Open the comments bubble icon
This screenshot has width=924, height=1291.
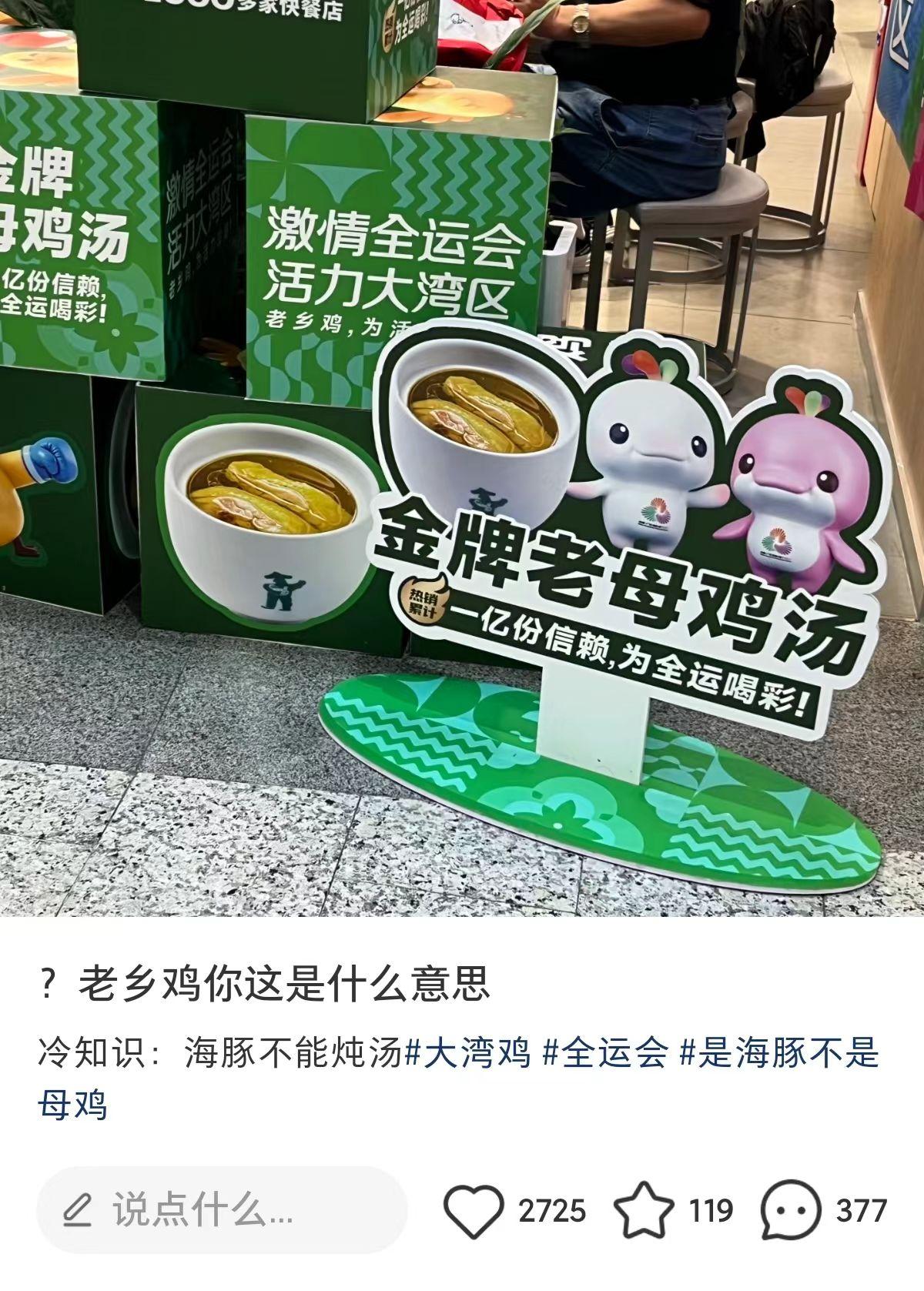(790, 1212)
